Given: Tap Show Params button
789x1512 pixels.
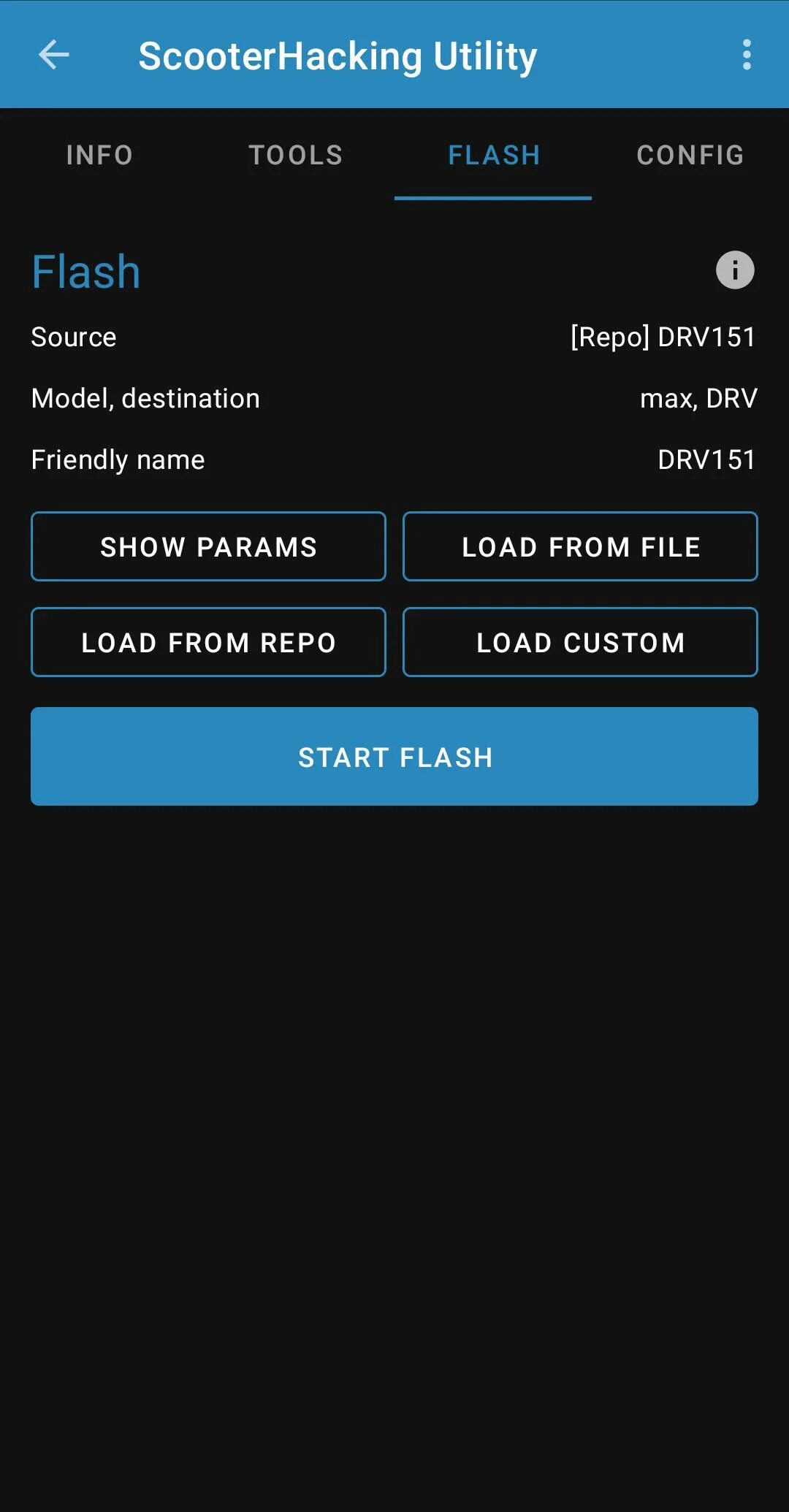Looking at the screenshot, I should (x=208, y=546).
